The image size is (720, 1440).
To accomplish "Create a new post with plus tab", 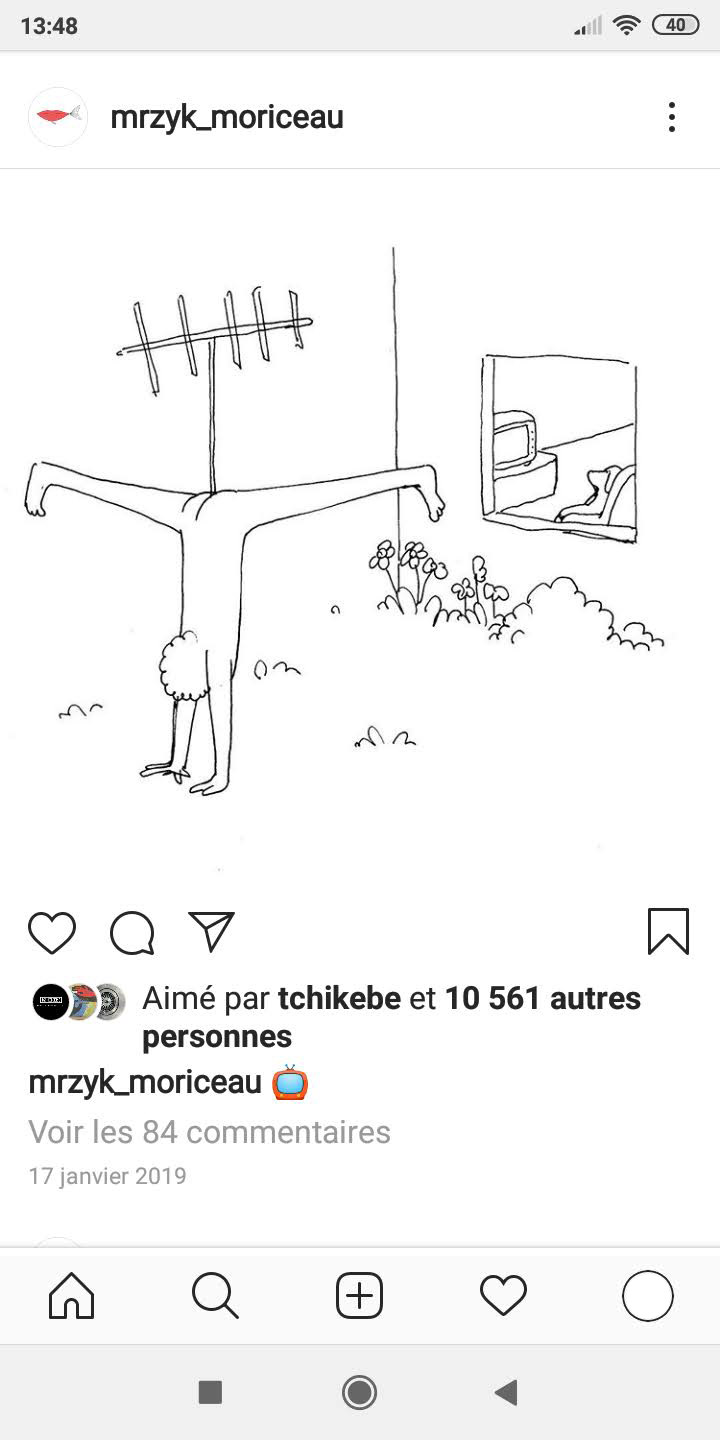I will tap(359, 1296).
